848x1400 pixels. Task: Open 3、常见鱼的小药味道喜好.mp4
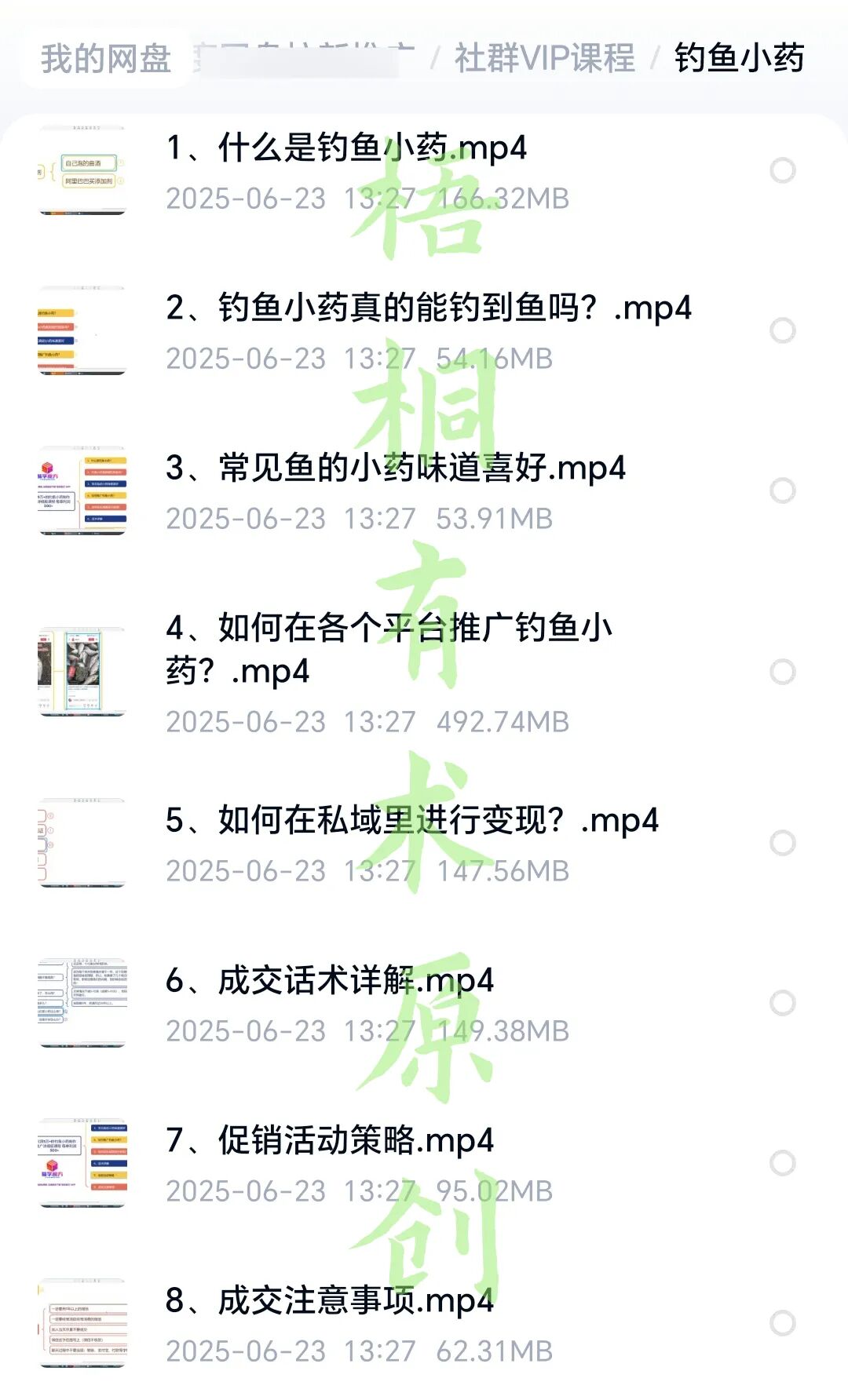pos(395,468)
